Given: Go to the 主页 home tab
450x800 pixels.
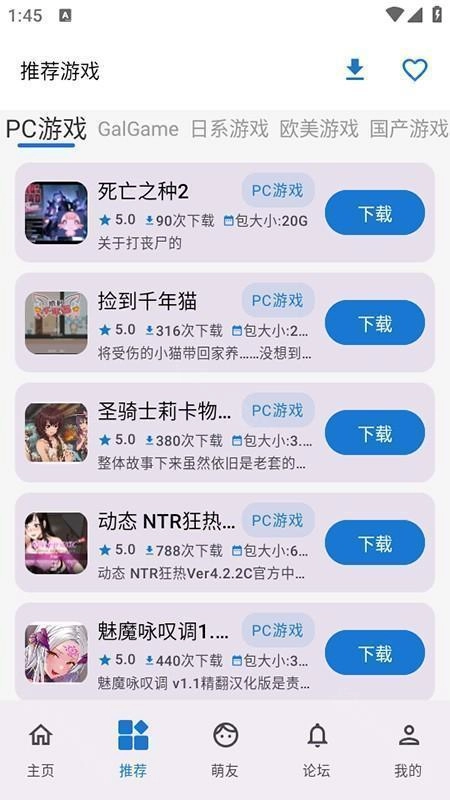Looking at the screenshot, I should (41, 749).
